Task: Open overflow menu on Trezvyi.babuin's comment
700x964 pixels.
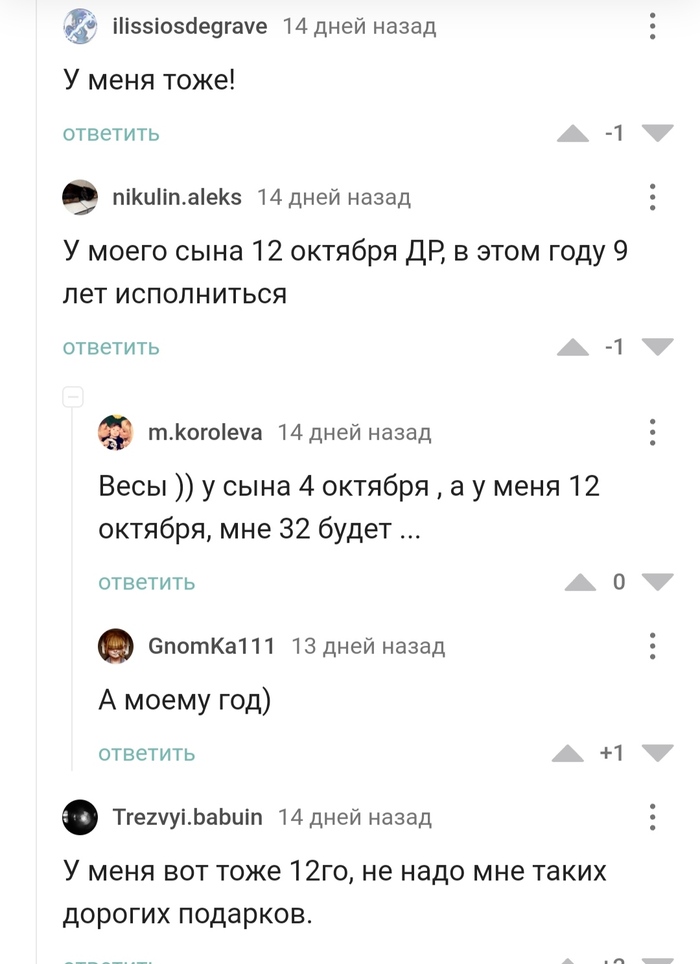Action: [x=653, y=817]
